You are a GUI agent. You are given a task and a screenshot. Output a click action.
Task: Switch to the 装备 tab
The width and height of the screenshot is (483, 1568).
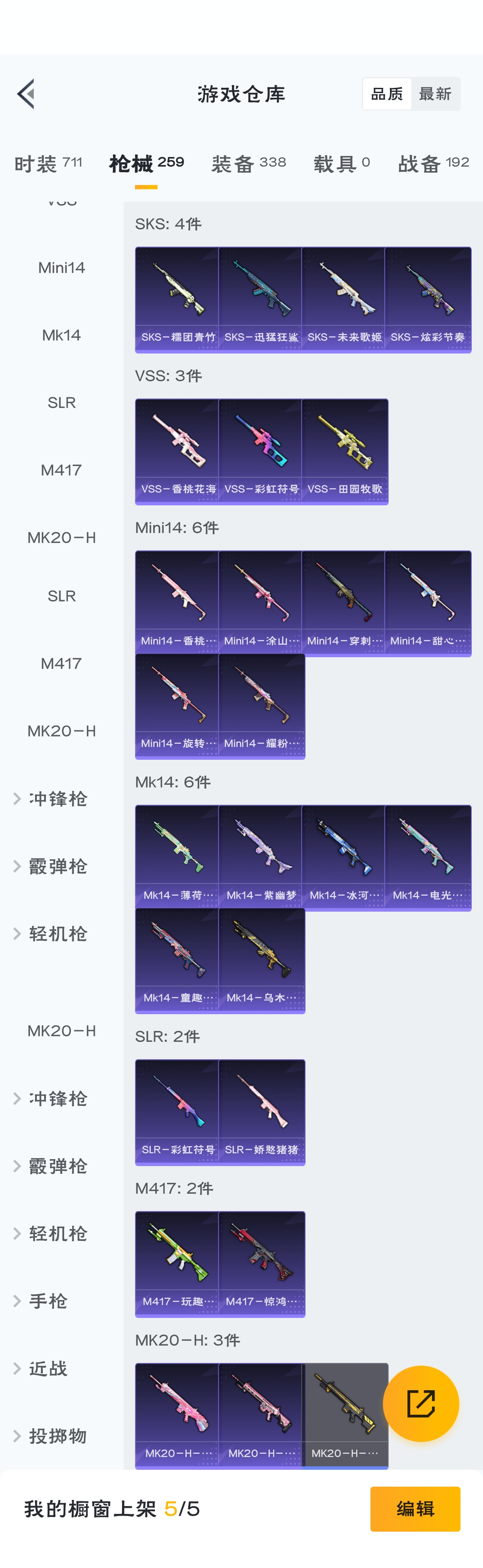248,163
